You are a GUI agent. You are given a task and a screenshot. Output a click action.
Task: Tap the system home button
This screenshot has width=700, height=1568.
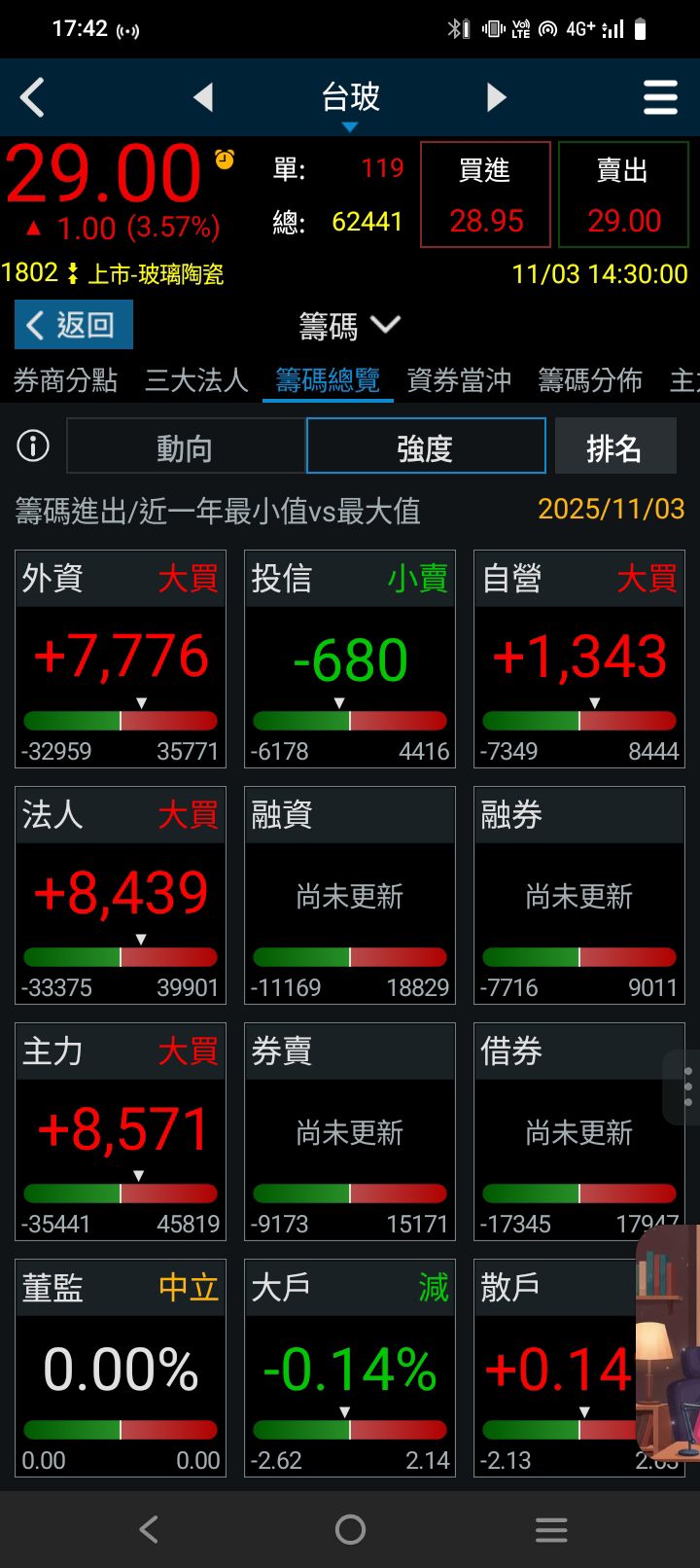pos(350,1530)
